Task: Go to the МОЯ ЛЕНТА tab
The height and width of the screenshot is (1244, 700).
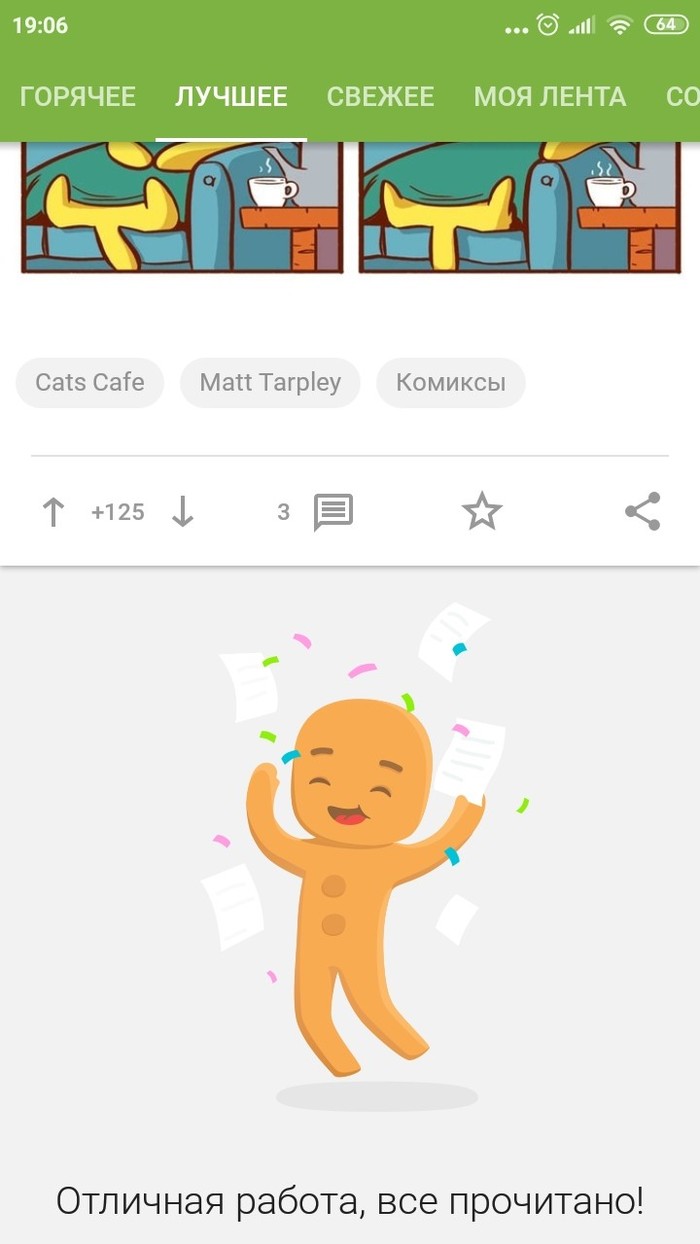Action: coord(549,97)
